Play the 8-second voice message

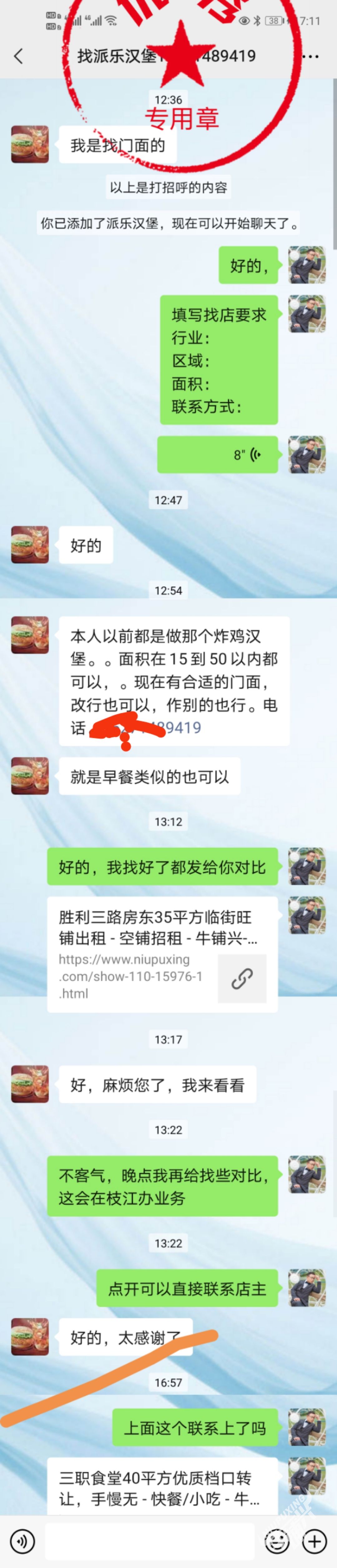[x=217, y=455]
